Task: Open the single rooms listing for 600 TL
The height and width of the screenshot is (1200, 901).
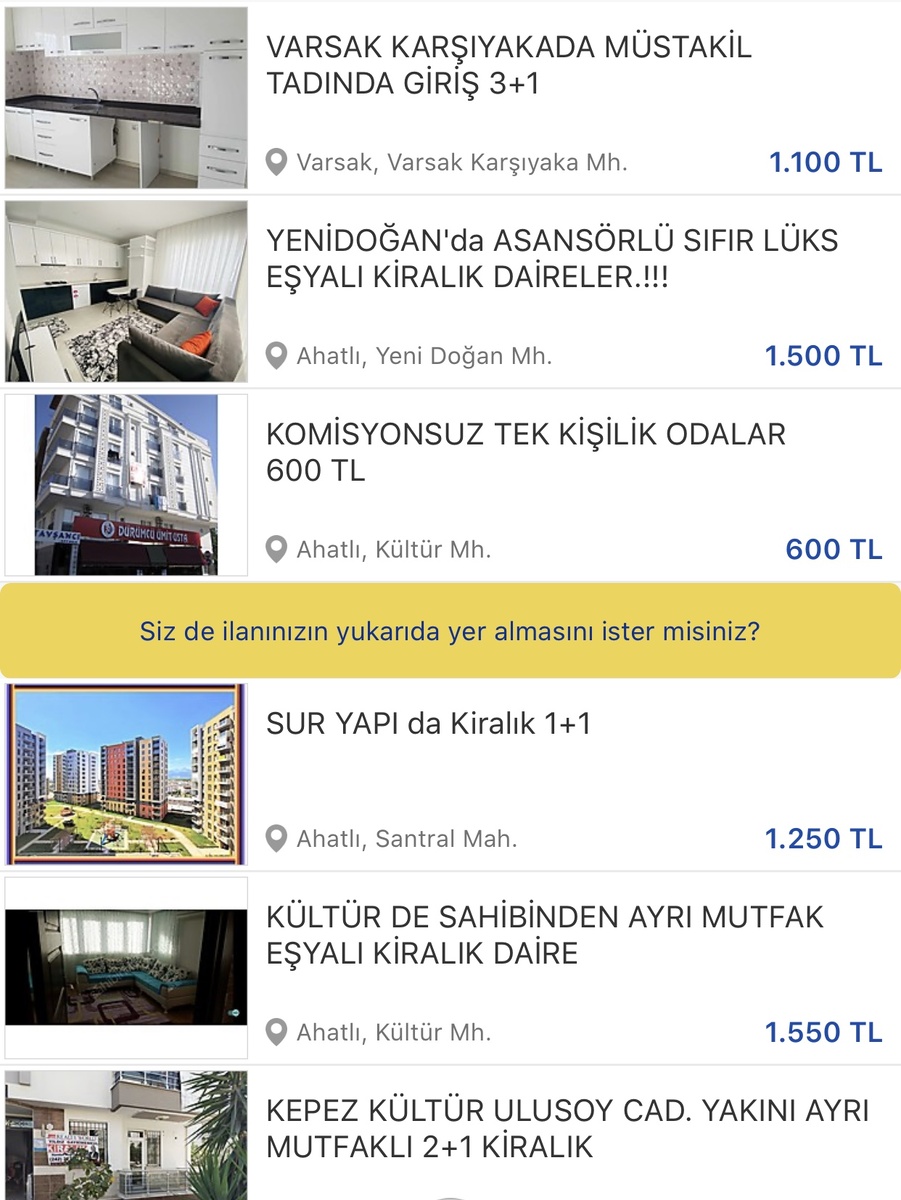Action: (x=525, y=452)
